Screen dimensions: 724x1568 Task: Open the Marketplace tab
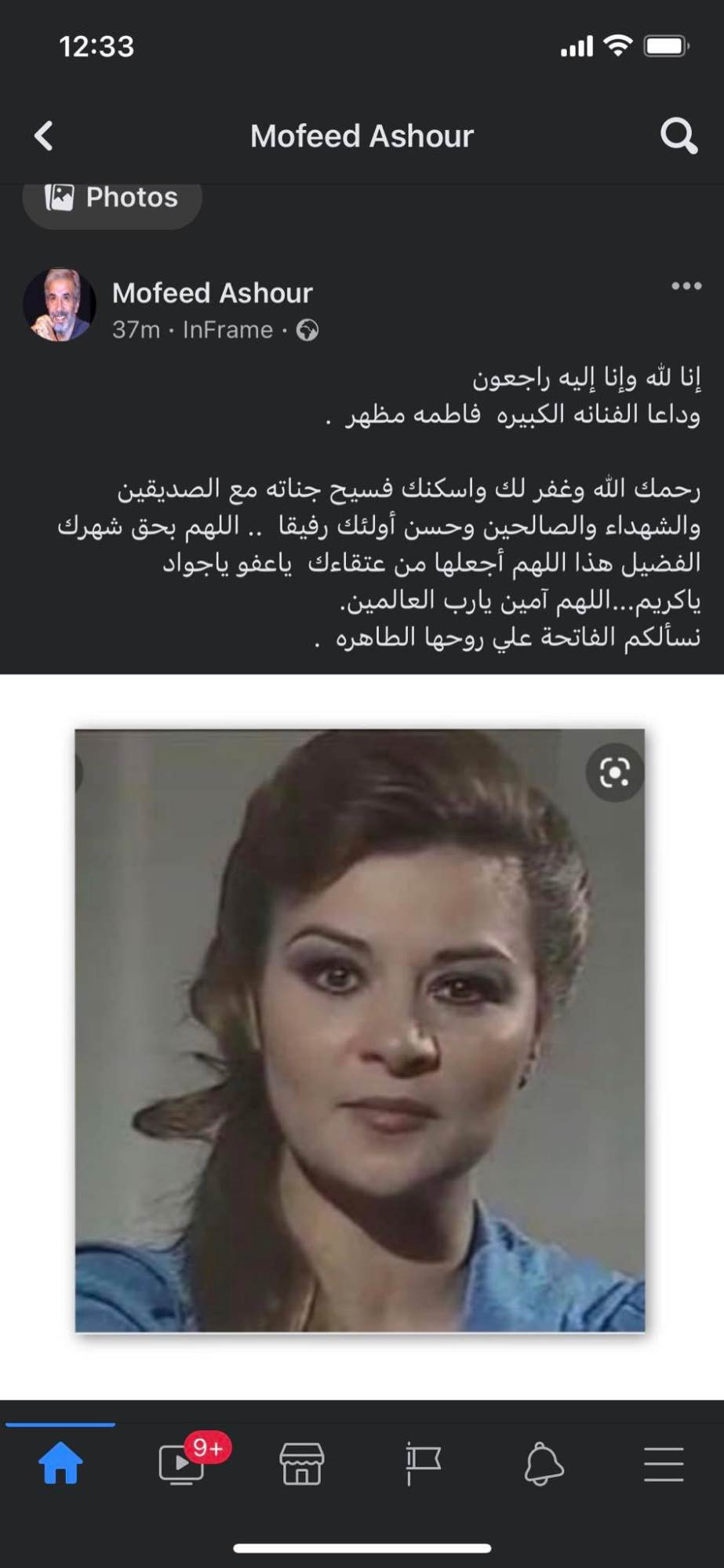302,1463
